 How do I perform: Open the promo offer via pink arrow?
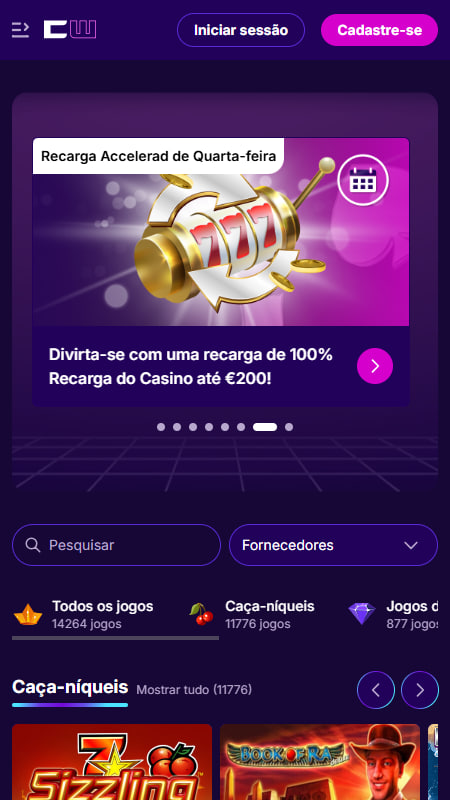(375, 366)
